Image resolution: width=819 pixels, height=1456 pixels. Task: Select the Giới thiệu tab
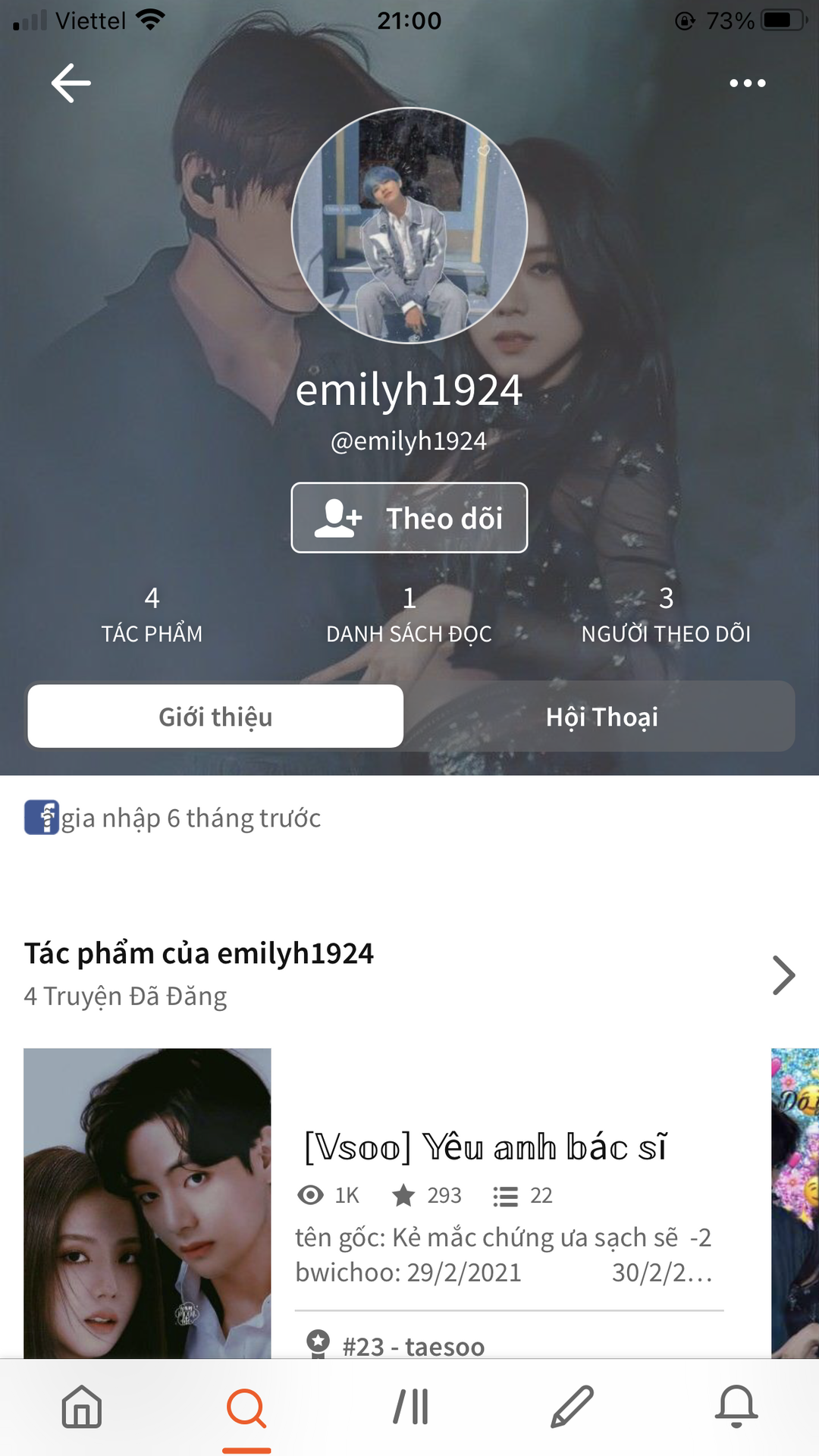pyautogui.click(x=215, y=717)
